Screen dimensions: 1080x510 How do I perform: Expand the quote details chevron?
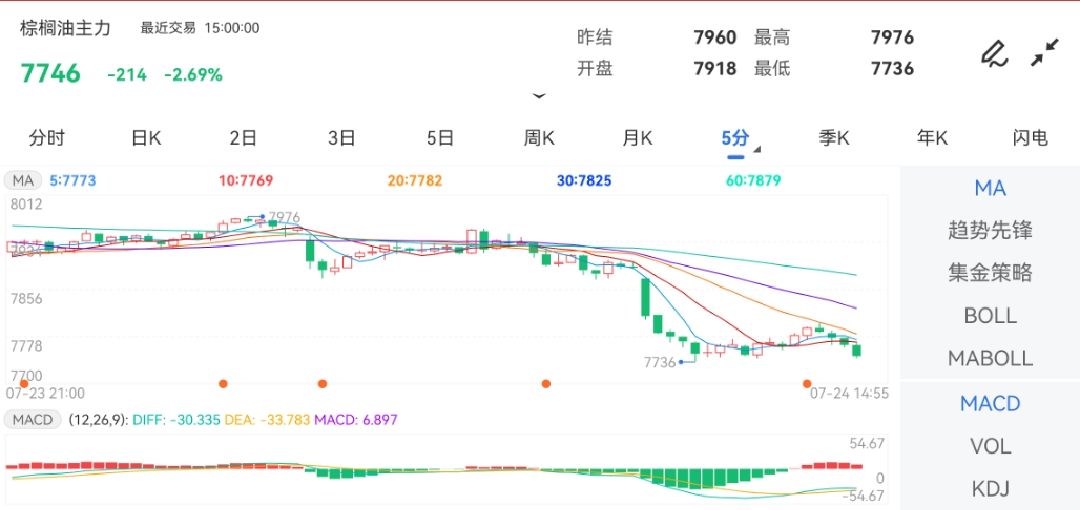pos(539,96)
